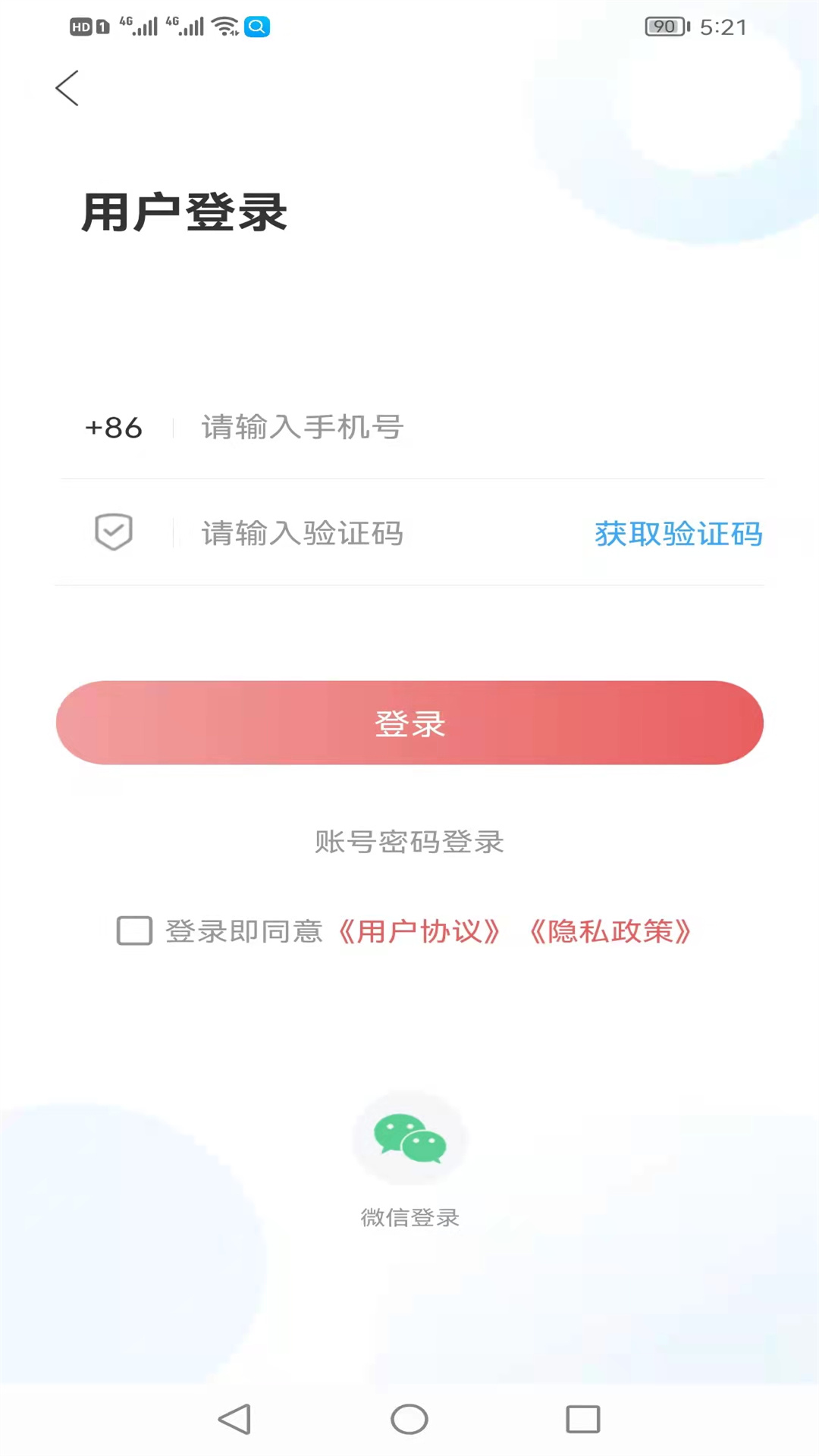Image resolution: width=819 pixels, height=1456 pixels.
Task: Switch to 账号密码登录
Action: click(409, 842)
